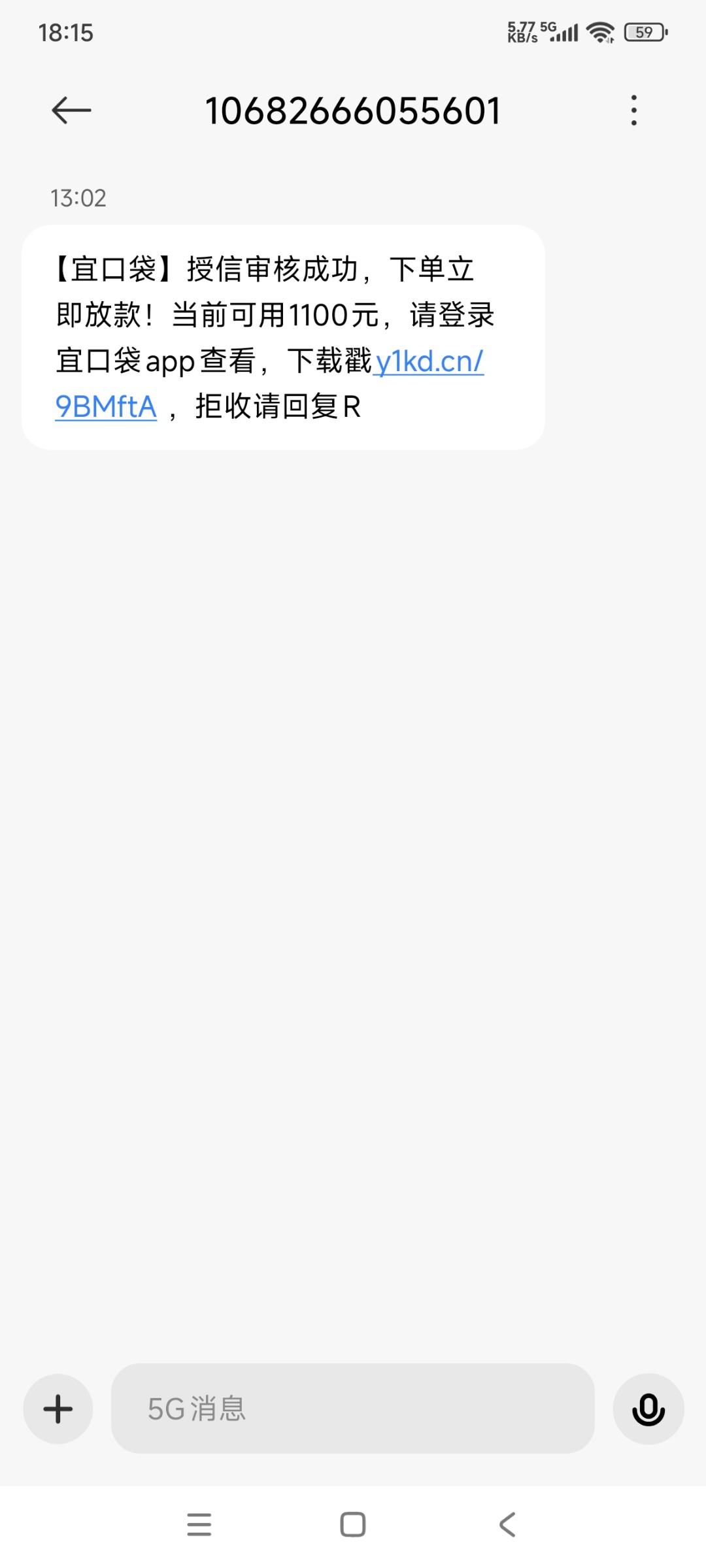Go back to the message list
The image size is (706, 1568).
[x=71, y=110]
